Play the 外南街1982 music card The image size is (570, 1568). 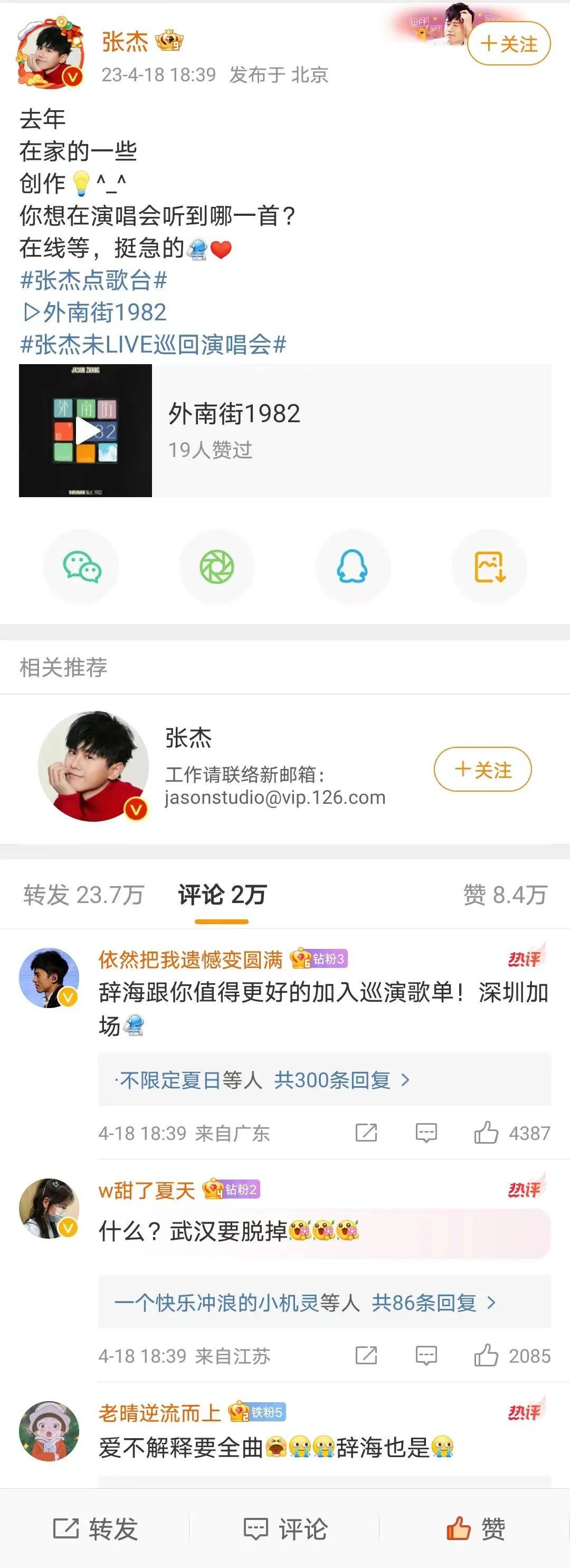click(x=86, y=431)
